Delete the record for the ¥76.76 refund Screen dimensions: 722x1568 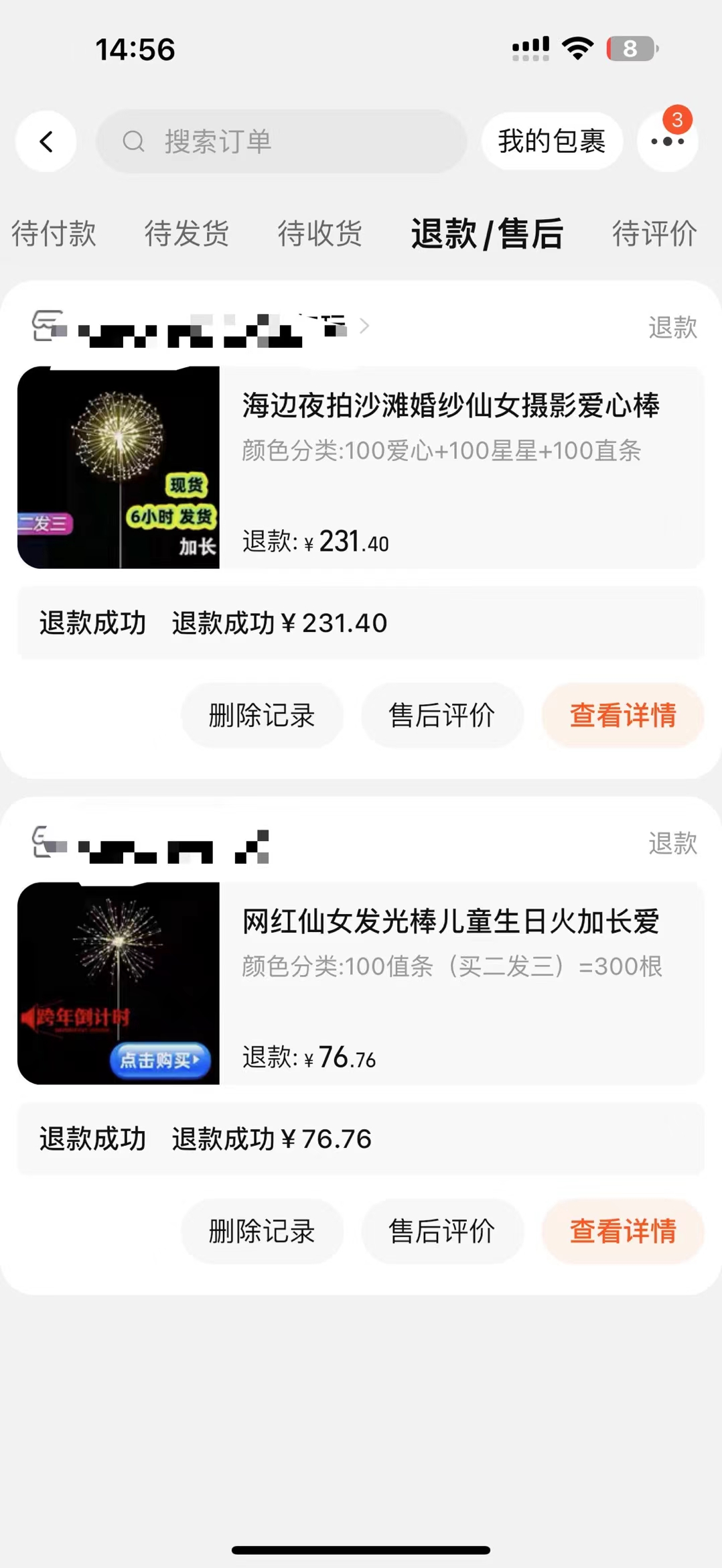(262, 1231)
